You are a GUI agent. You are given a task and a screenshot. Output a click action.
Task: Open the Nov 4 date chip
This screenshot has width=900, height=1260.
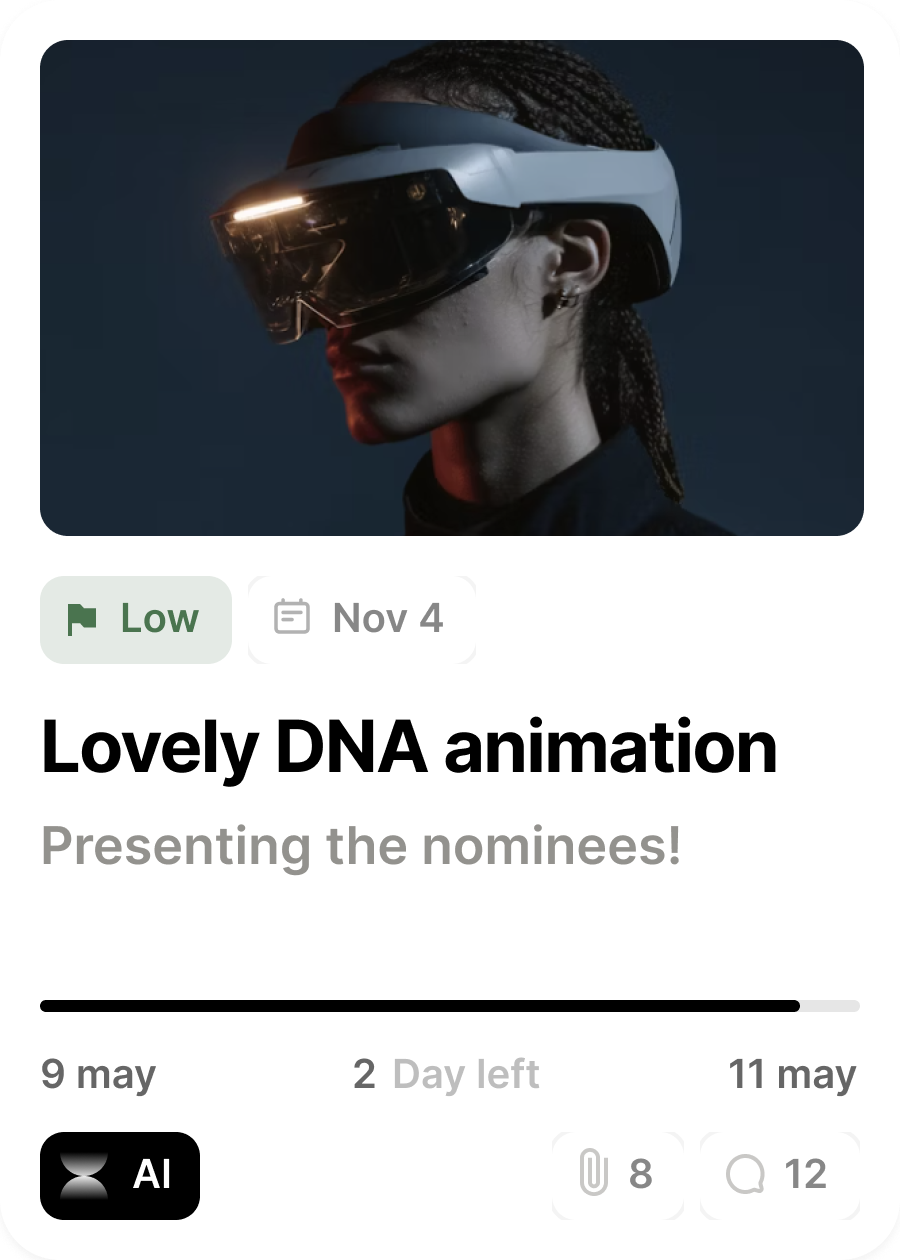coord(362,619)
